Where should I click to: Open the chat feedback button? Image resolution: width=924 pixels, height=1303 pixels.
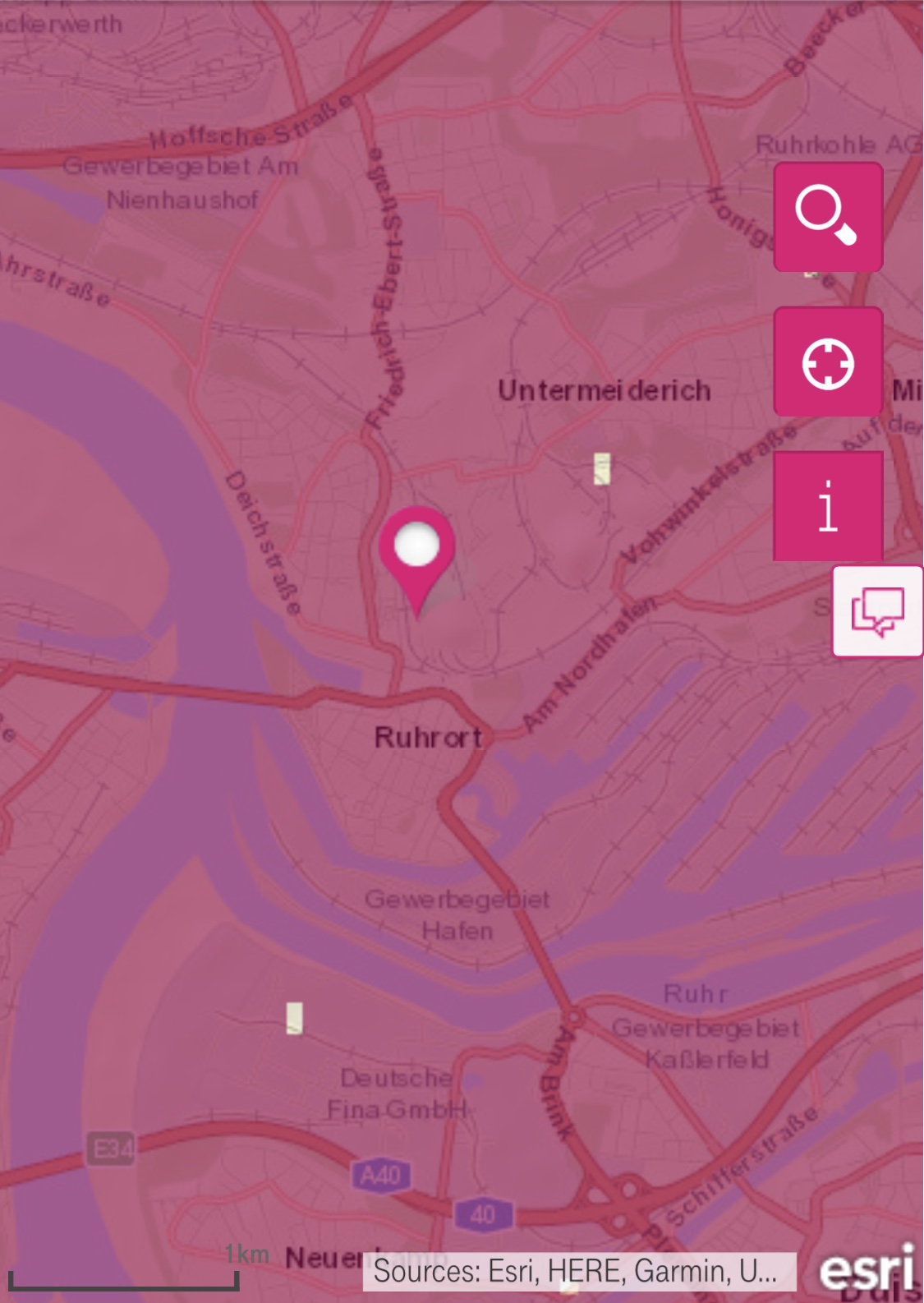[877, 611]
